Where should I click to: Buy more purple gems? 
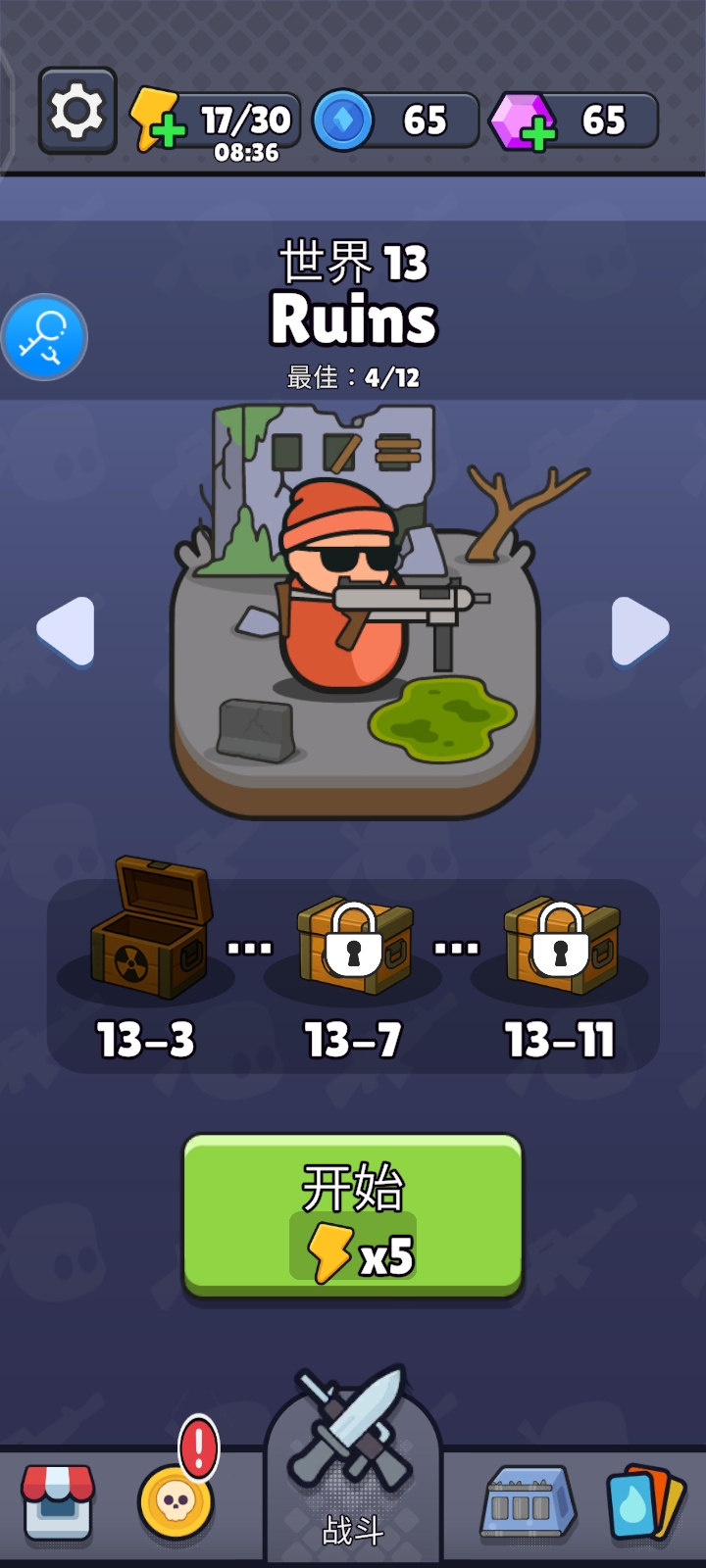click(x=524, y=121)
